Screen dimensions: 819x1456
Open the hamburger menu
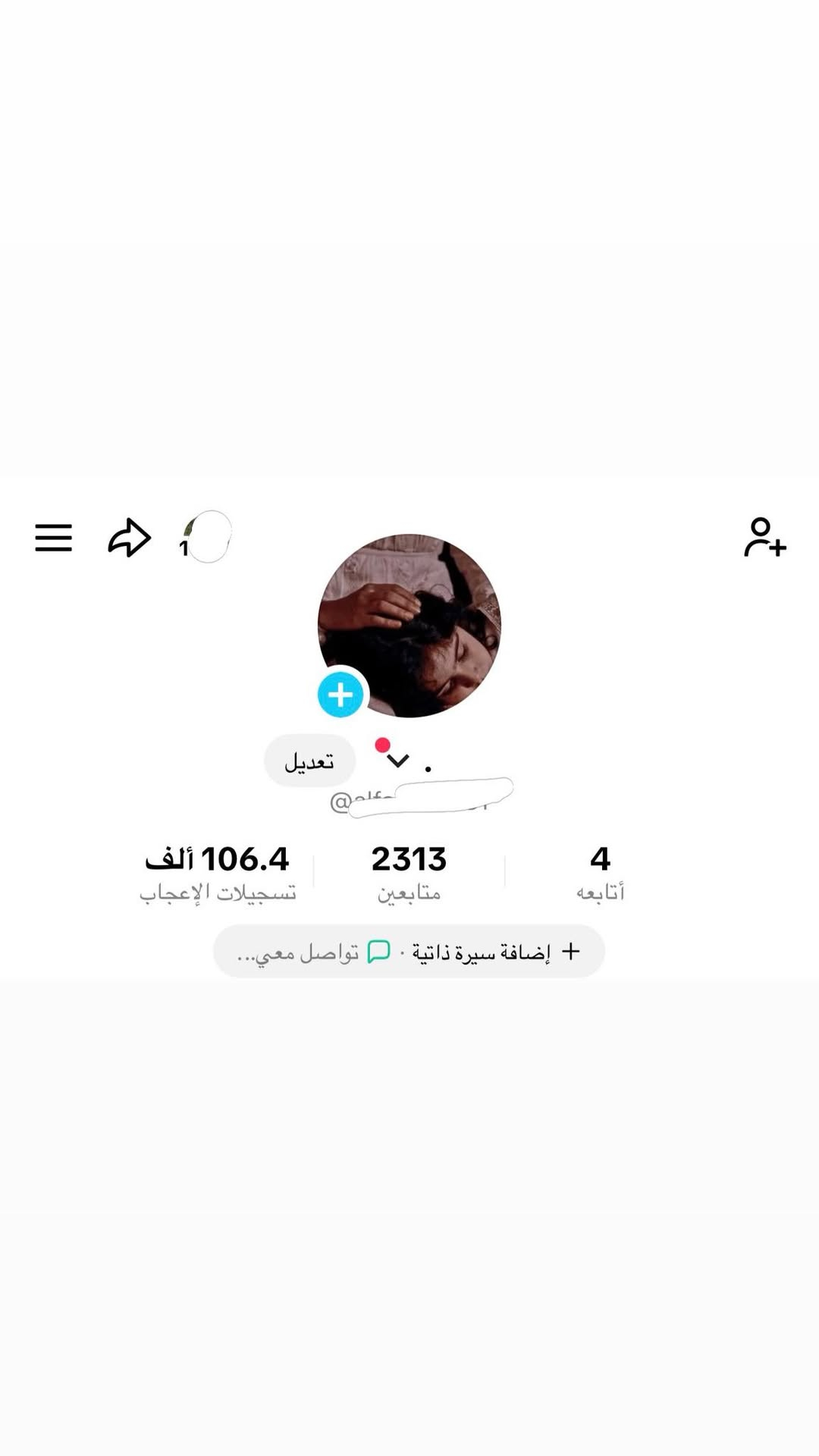tap(53, 538)
